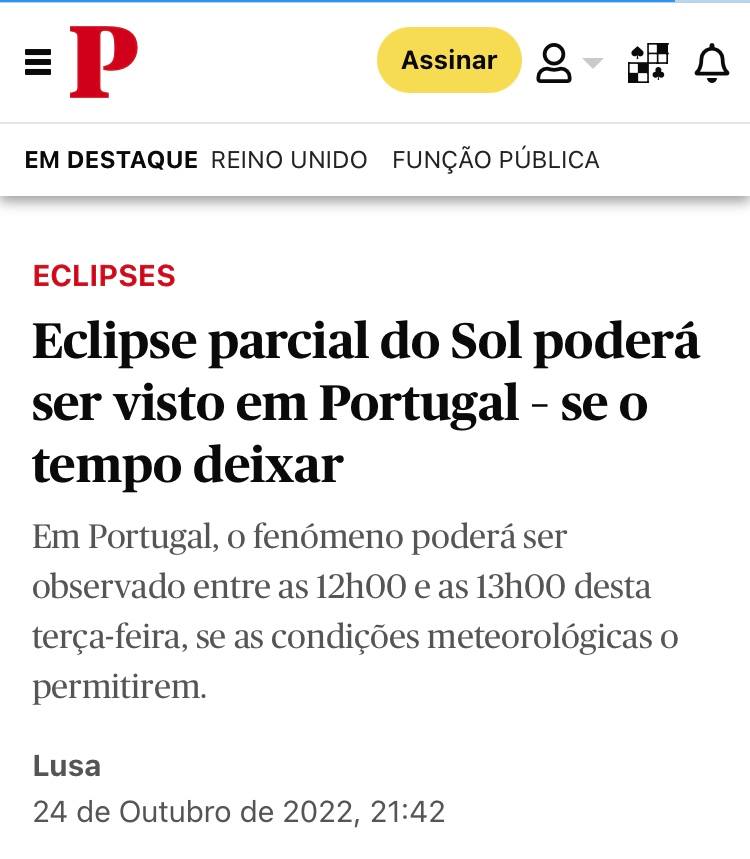Open the hamburger menu

[37, 62]
